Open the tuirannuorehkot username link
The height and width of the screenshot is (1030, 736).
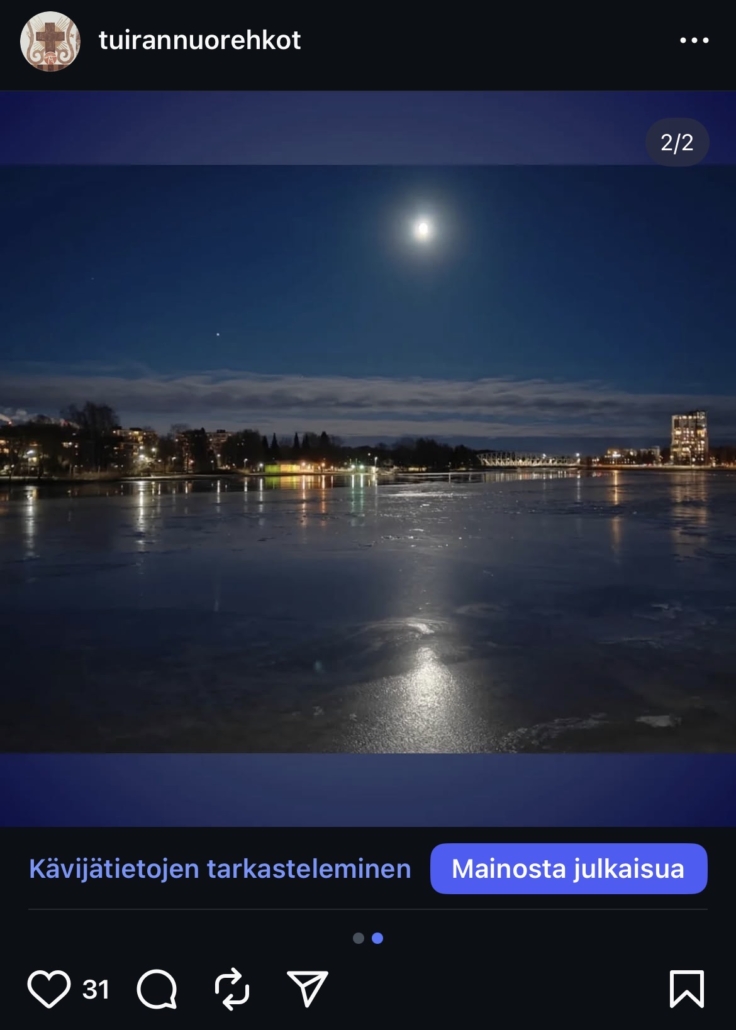(200, 40)
